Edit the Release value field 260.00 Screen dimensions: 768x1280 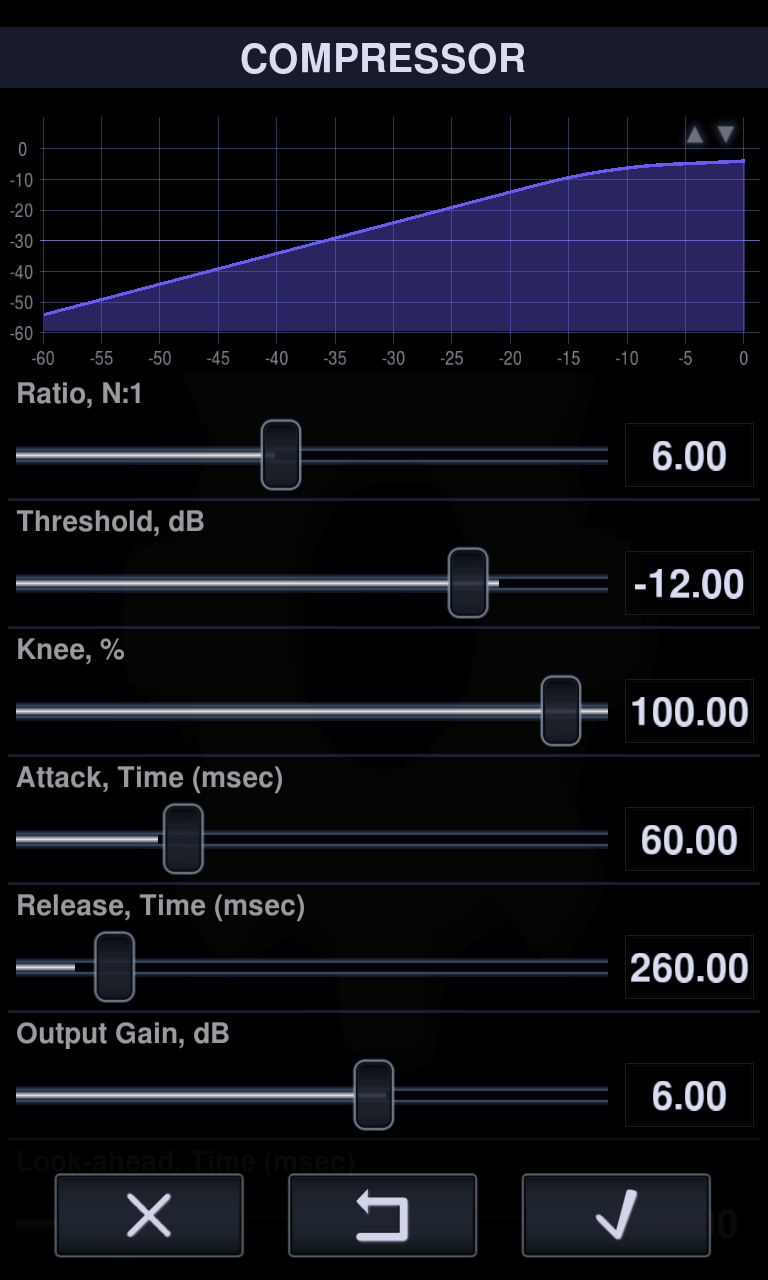[689, 968]
